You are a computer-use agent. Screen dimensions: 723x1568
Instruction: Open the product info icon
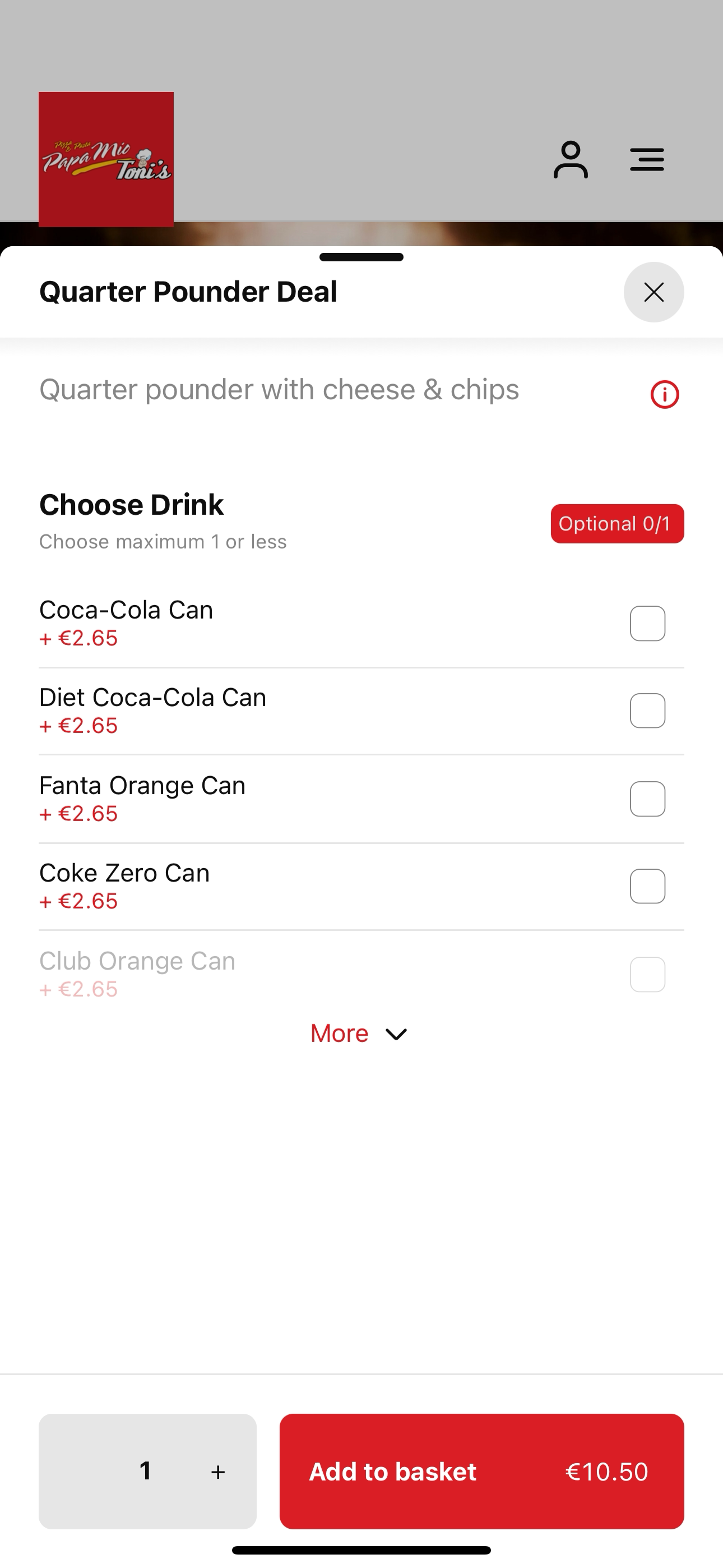click(x=665, y=394)
